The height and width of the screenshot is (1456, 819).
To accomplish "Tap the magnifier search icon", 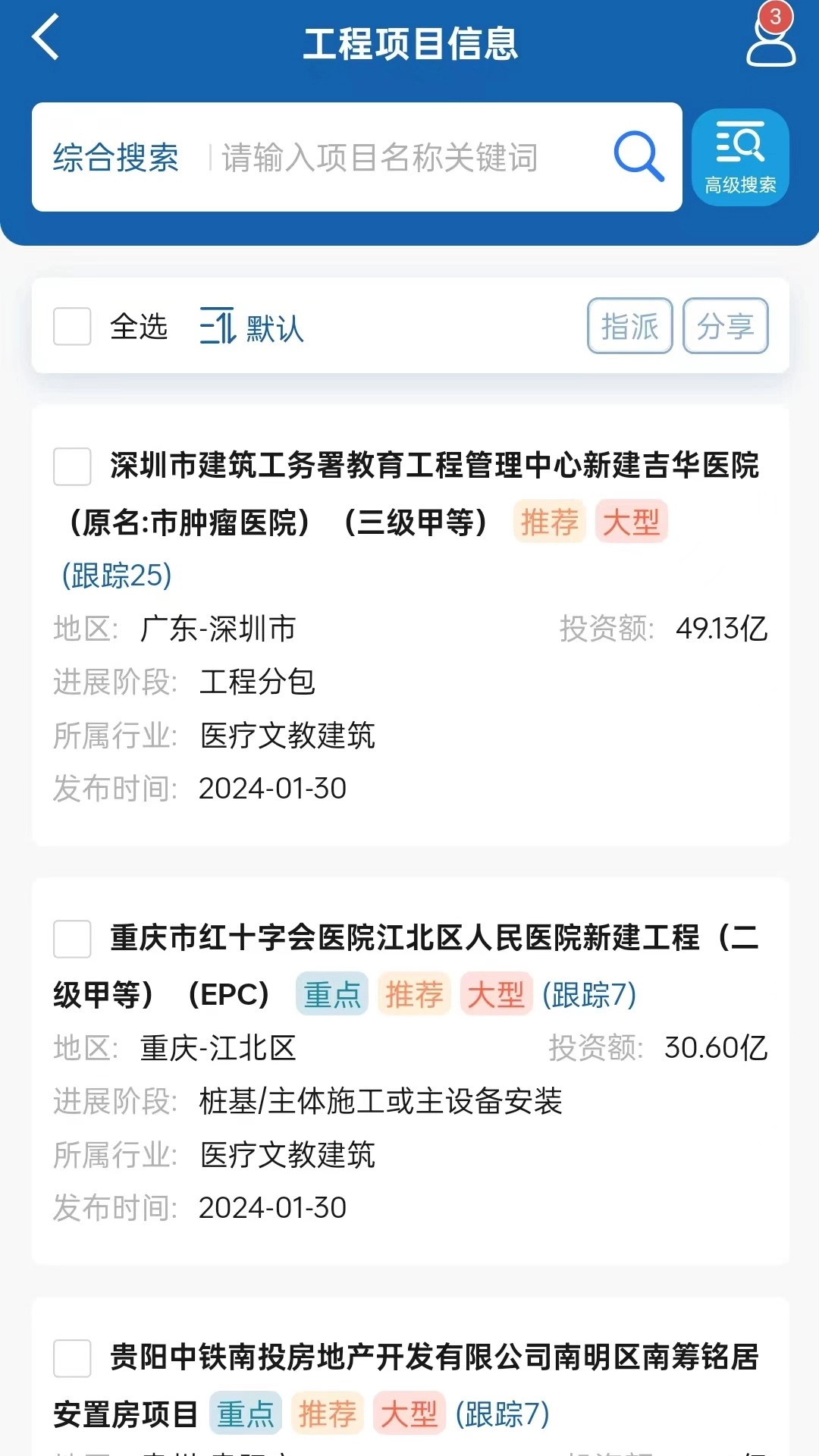I will click(639, 157).
